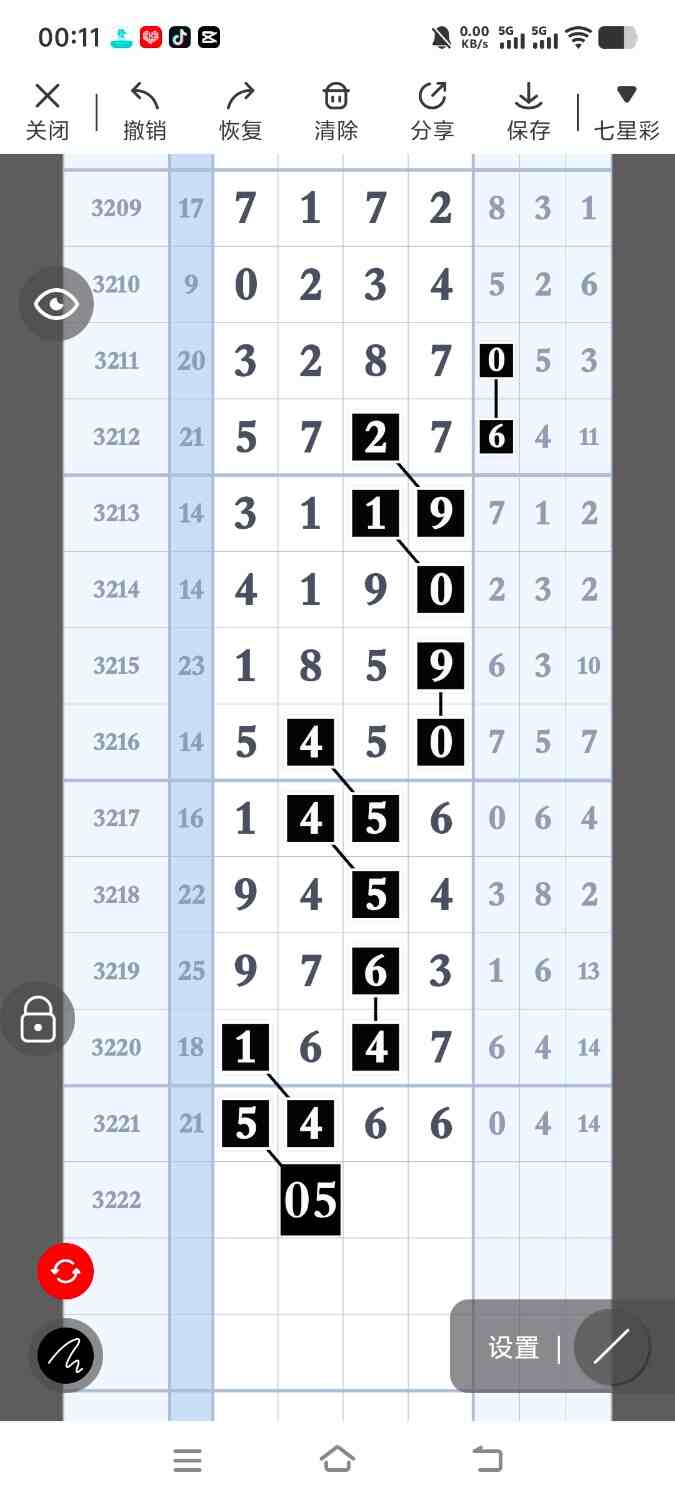The height and width of the screenshot is (1500, 675).
Task: Undo the last mark with 撤销
Action: click(144, 111)
